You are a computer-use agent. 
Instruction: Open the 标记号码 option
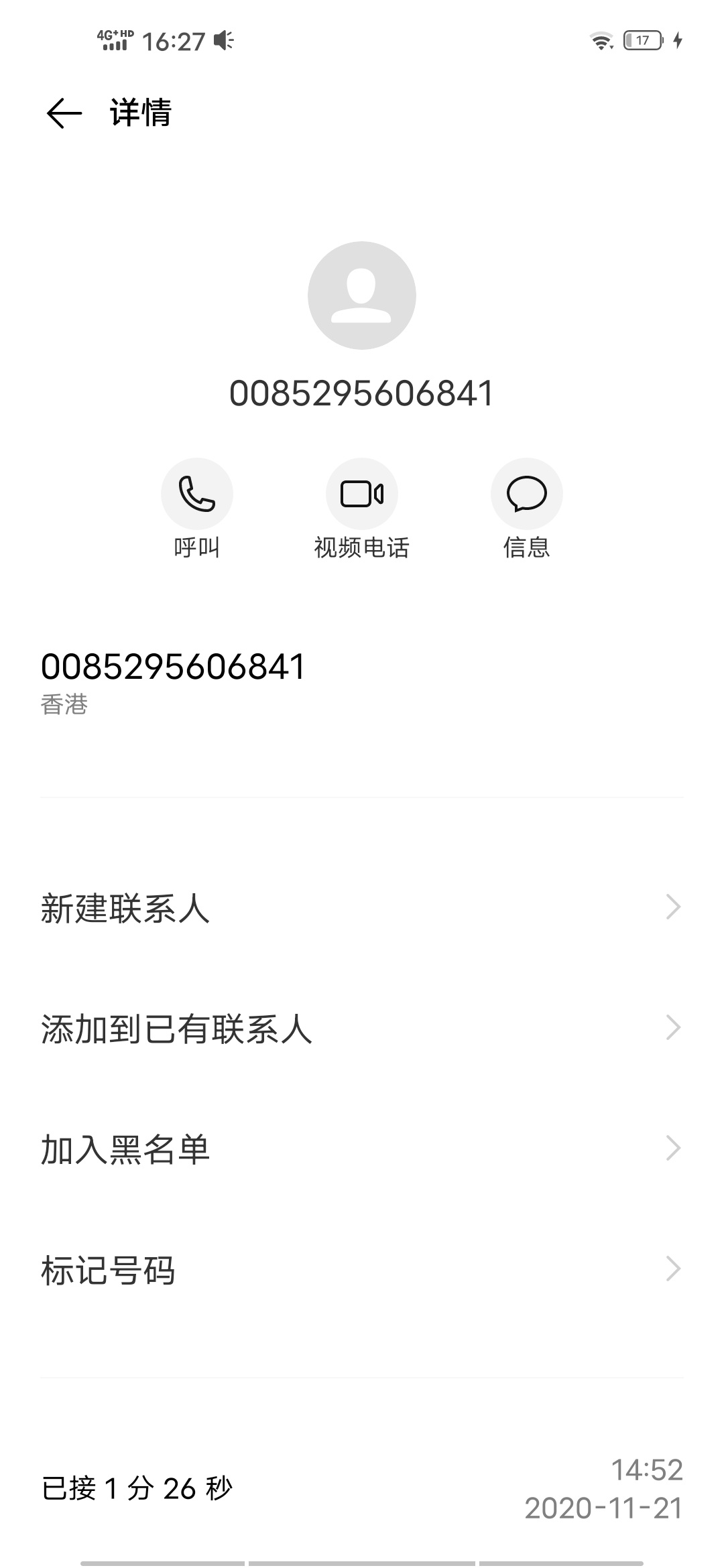click(362, 1269)
